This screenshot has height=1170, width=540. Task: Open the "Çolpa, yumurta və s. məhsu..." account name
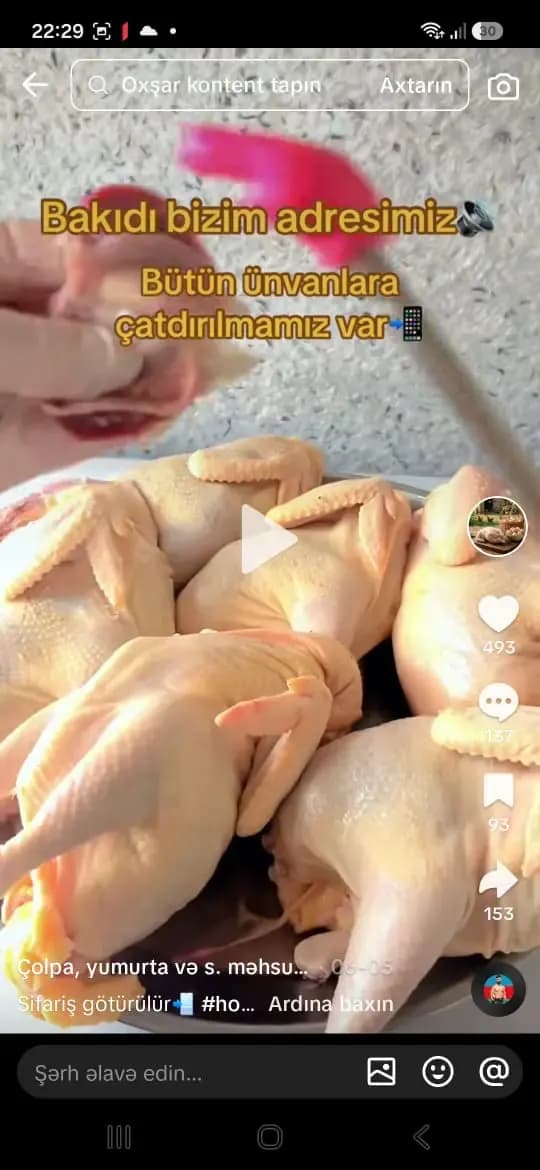[x=163, y=969]
